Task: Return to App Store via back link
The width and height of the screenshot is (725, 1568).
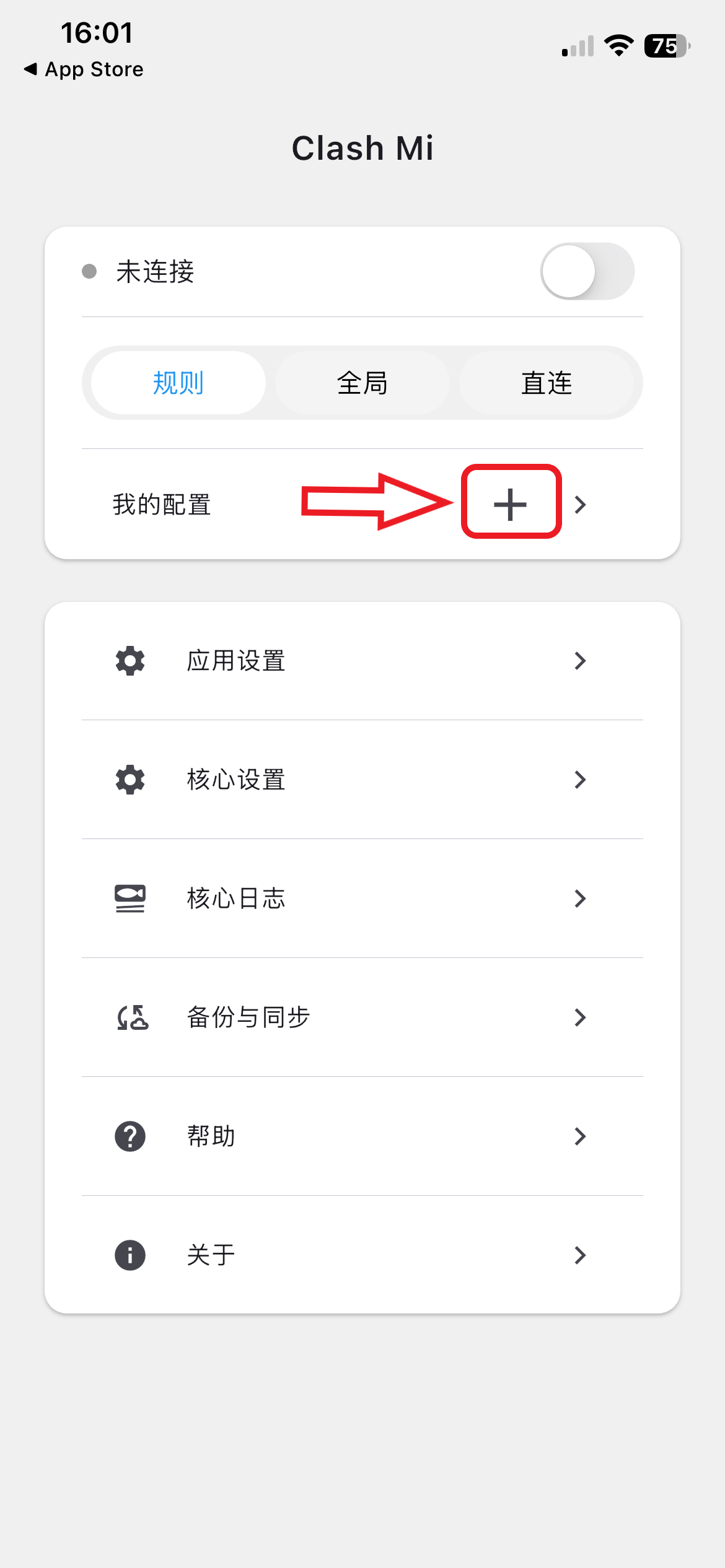Action: 84,69
